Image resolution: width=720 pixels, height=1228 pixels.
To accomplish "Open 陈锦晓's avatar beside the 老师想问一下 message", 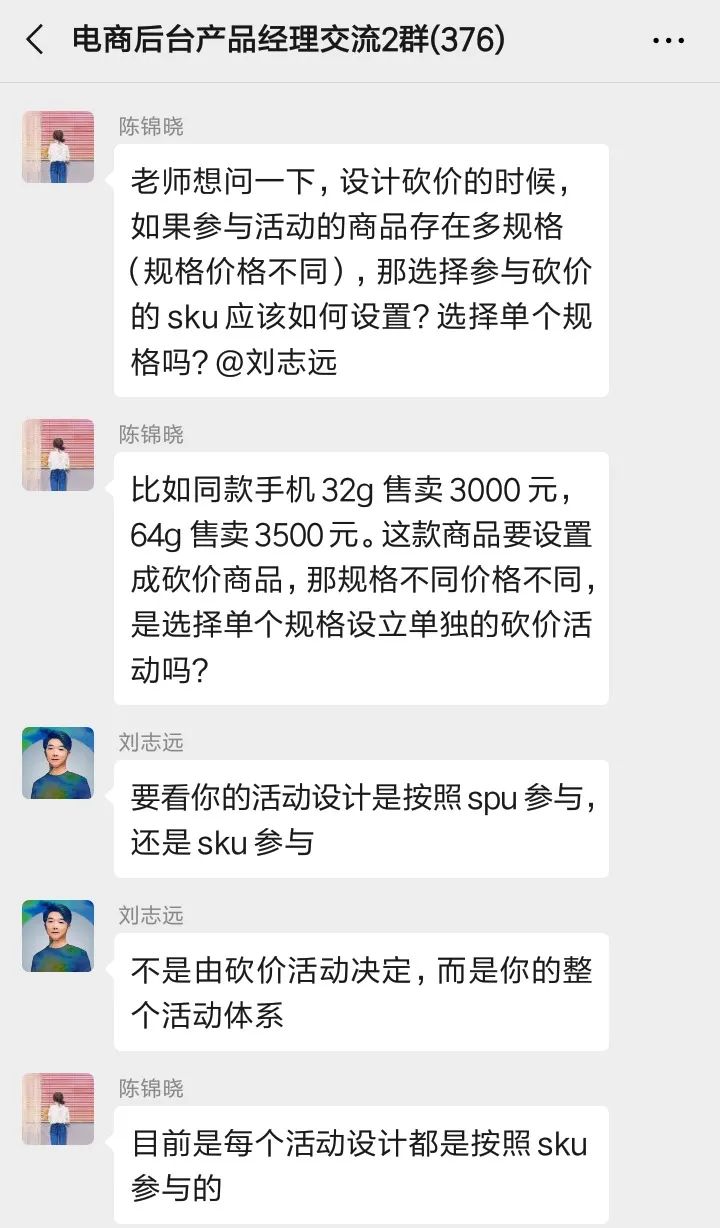I will tap(58, 147).
